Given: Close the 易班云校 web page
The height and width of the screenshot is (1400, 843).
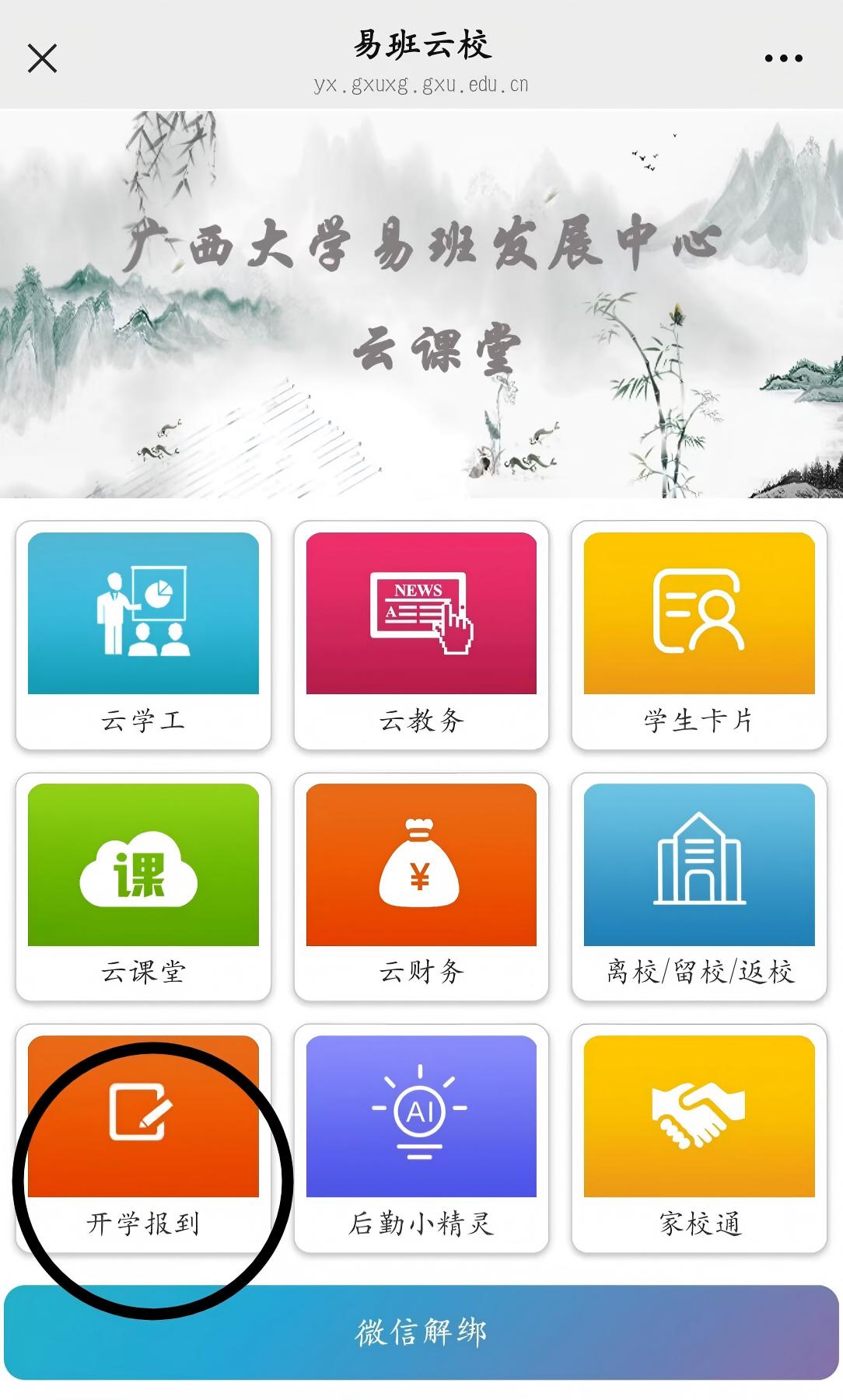Looking at the screenshot, I should pos(42,58).
